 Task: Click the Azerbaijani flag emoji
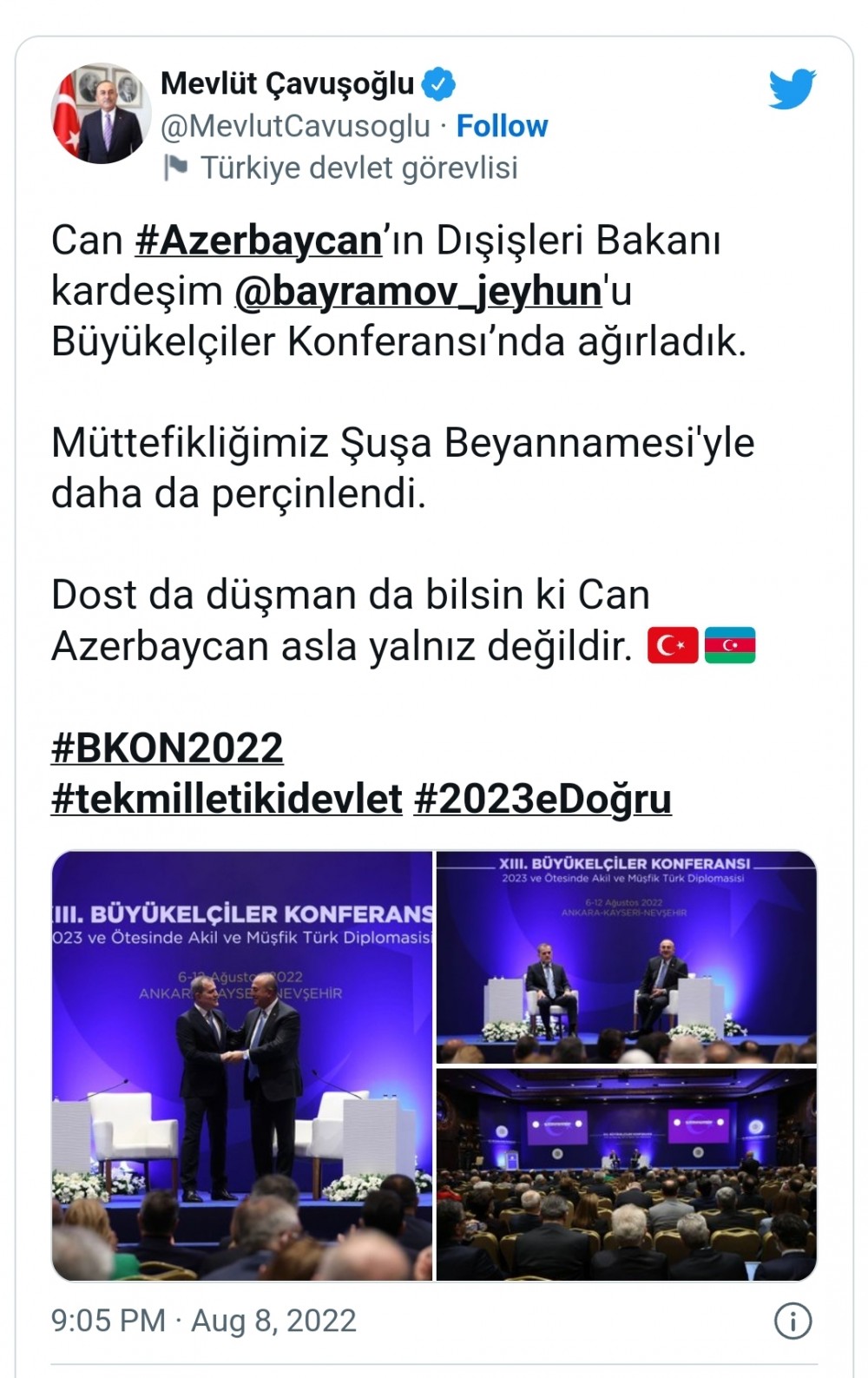tap(729, 644)
